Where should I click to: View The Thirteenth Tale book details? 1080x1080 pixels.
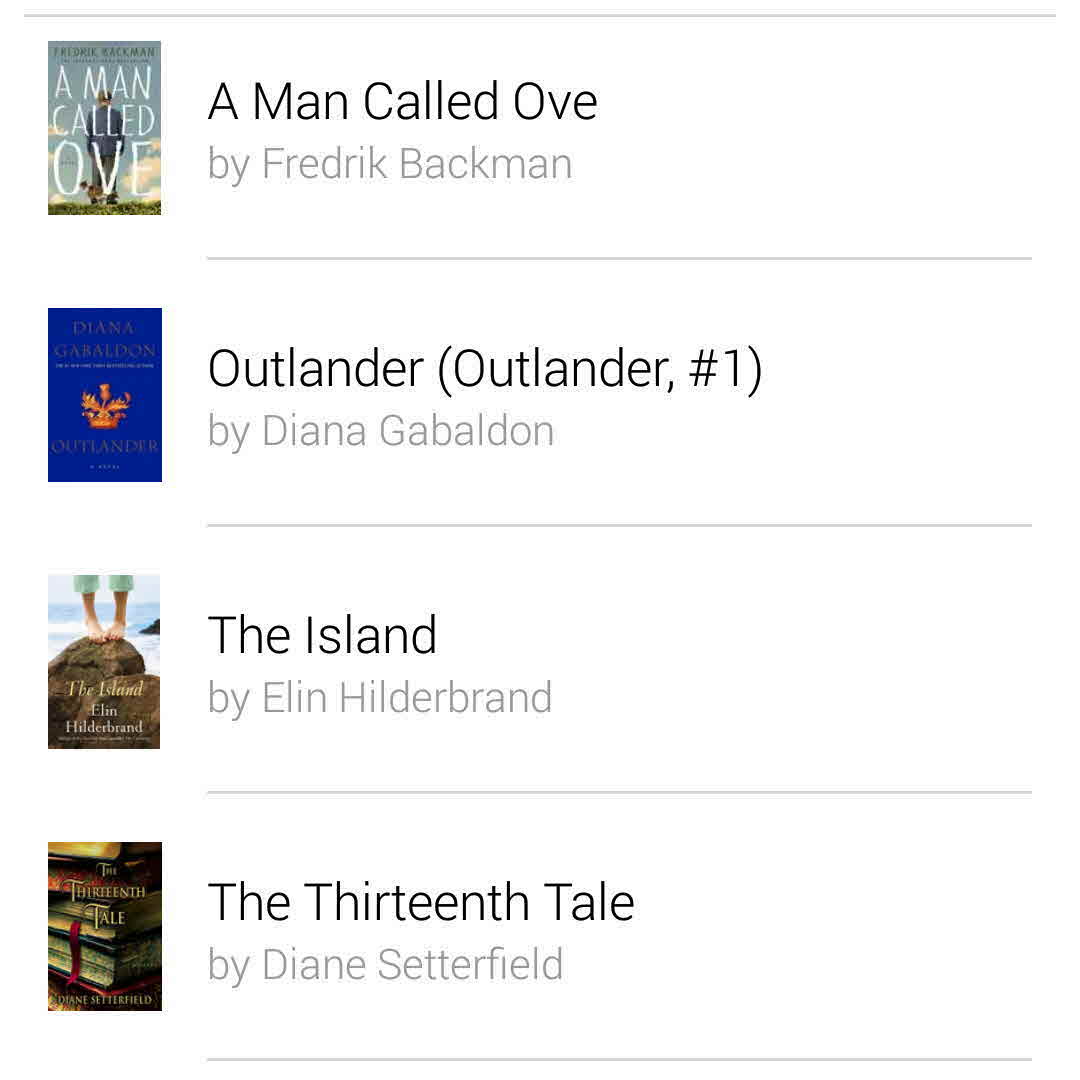[420, 902]
